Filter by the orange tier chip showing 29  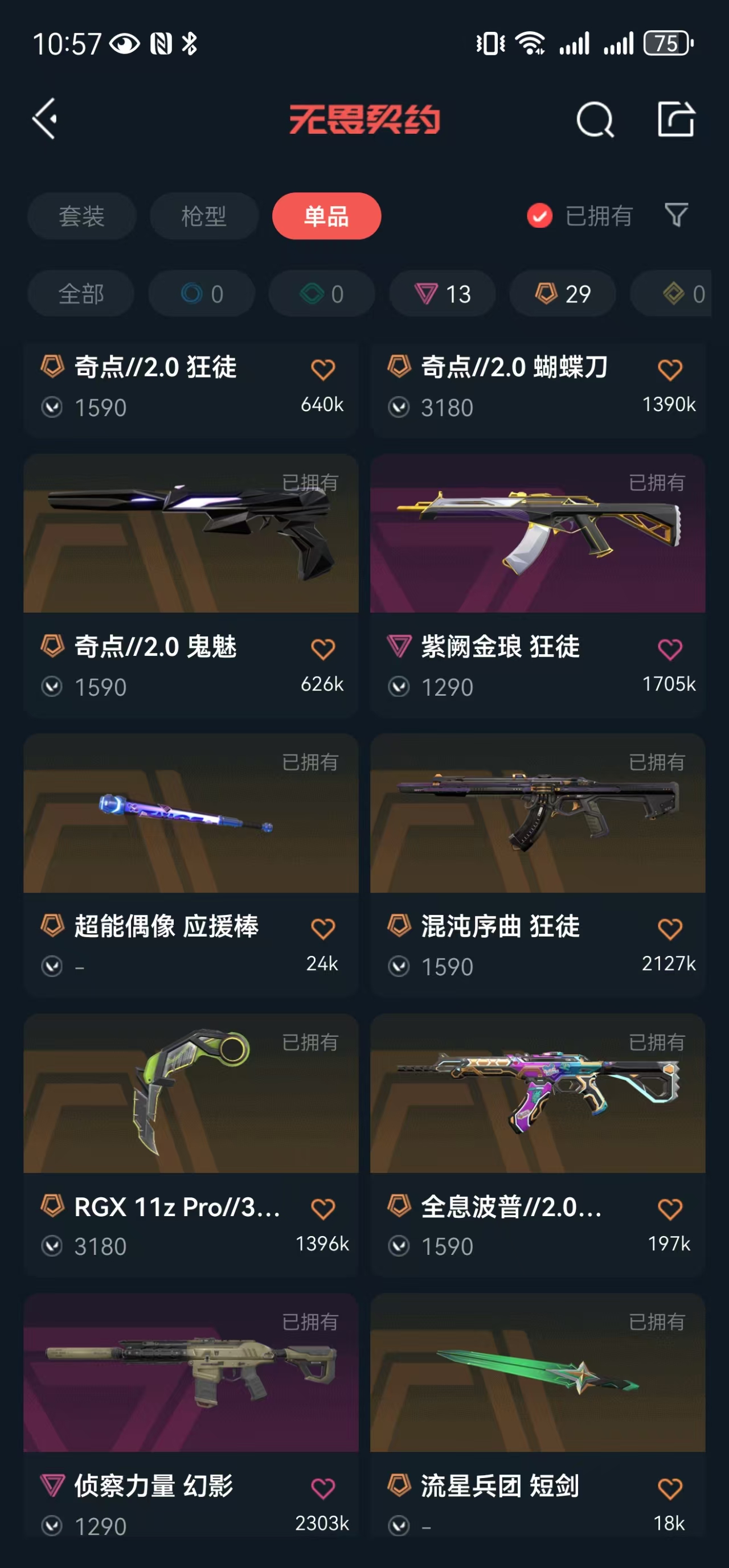click(562, 294)
